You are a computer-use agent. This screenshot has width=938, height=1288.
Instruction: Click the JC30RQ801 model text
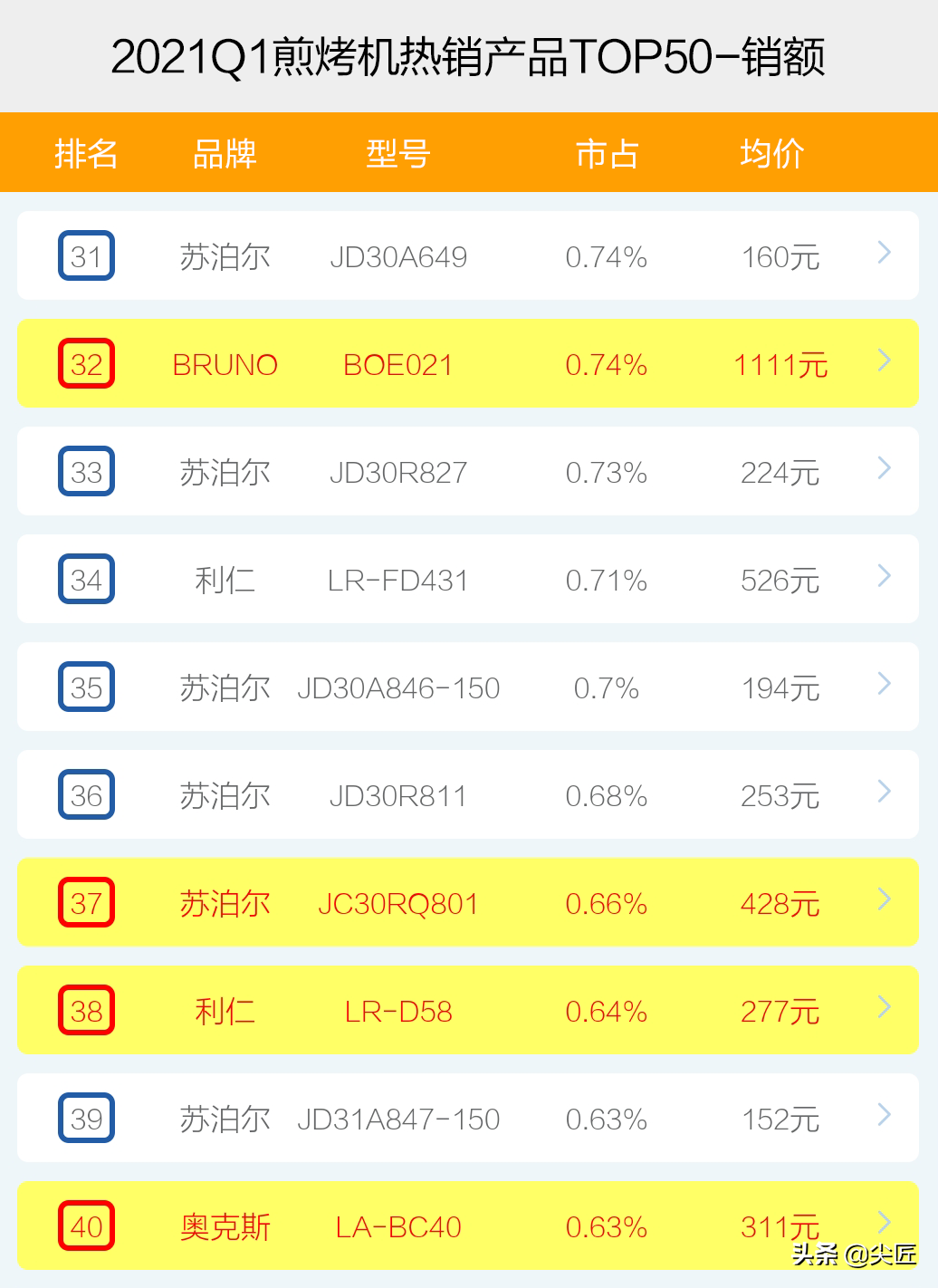pos(398,902)
